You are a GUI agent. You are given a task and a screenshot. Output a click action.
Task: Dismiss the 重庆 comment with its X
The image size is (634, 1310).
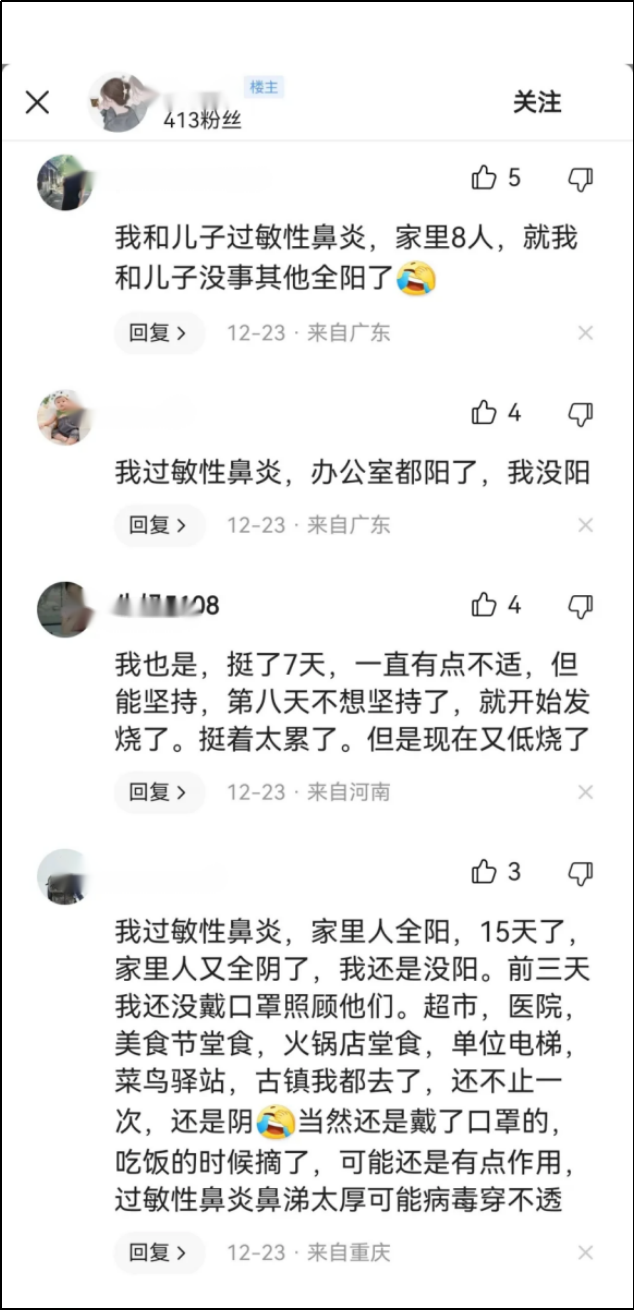click(586, 1252)
